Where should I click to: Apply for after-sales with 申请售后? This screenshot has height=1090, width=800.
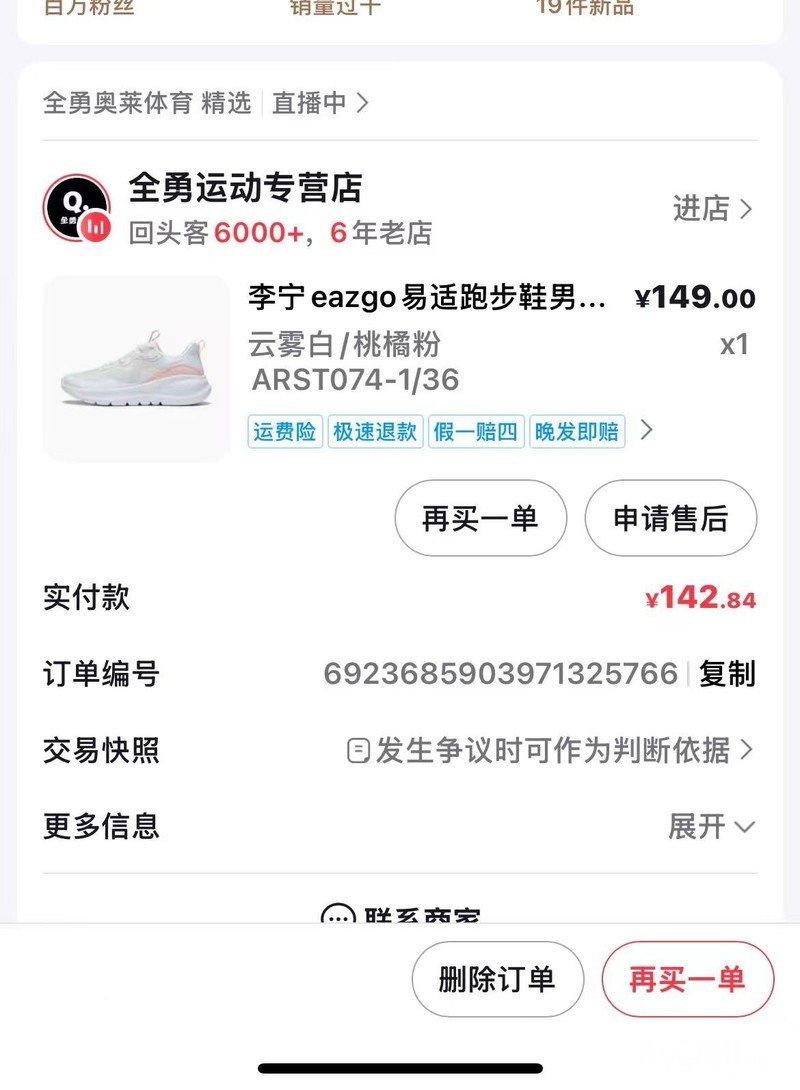point(670,518)
